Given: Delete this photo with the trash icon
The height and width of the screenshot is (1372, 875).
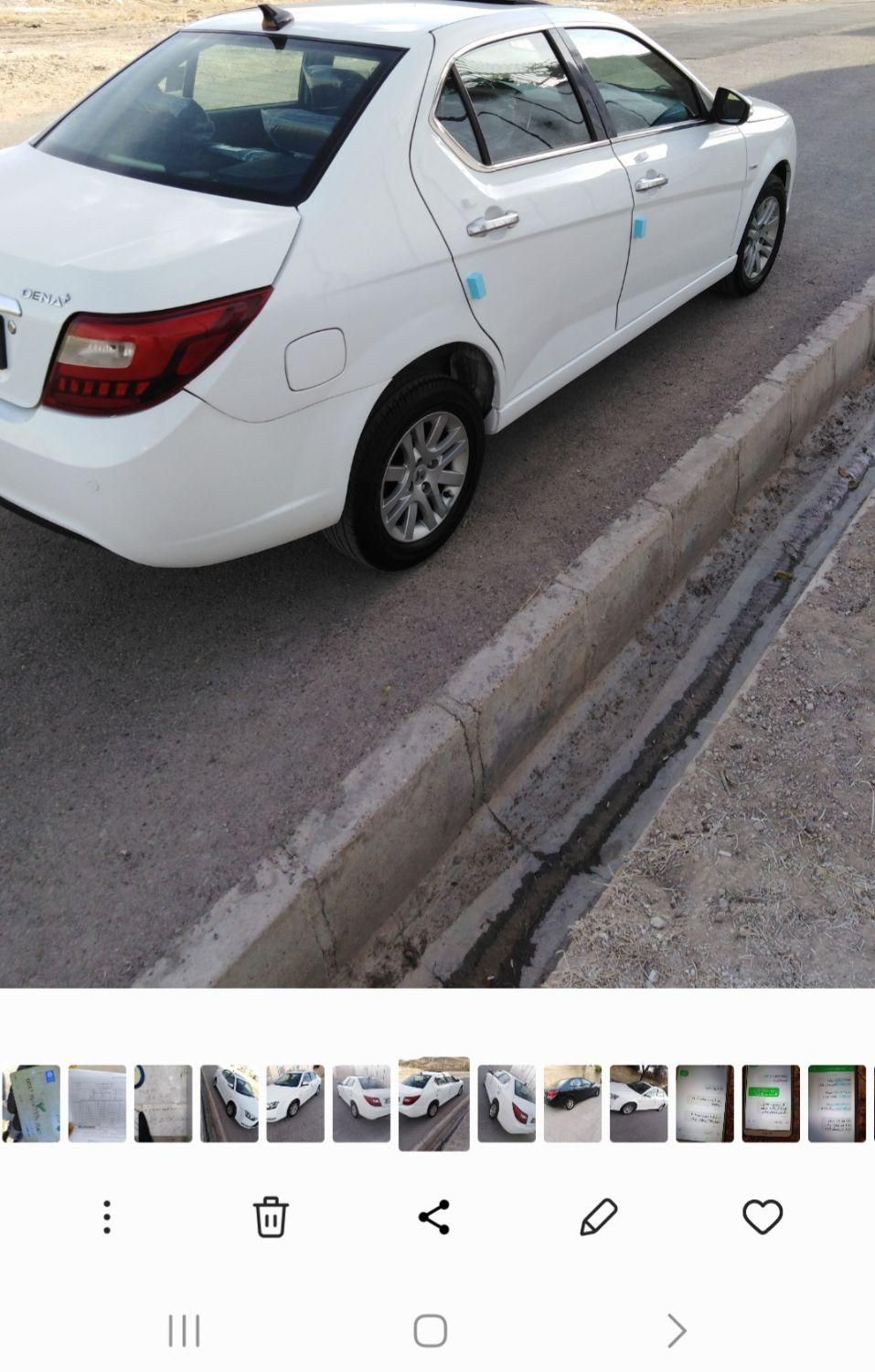Looking at the screenshot, I should [271, 1217].
